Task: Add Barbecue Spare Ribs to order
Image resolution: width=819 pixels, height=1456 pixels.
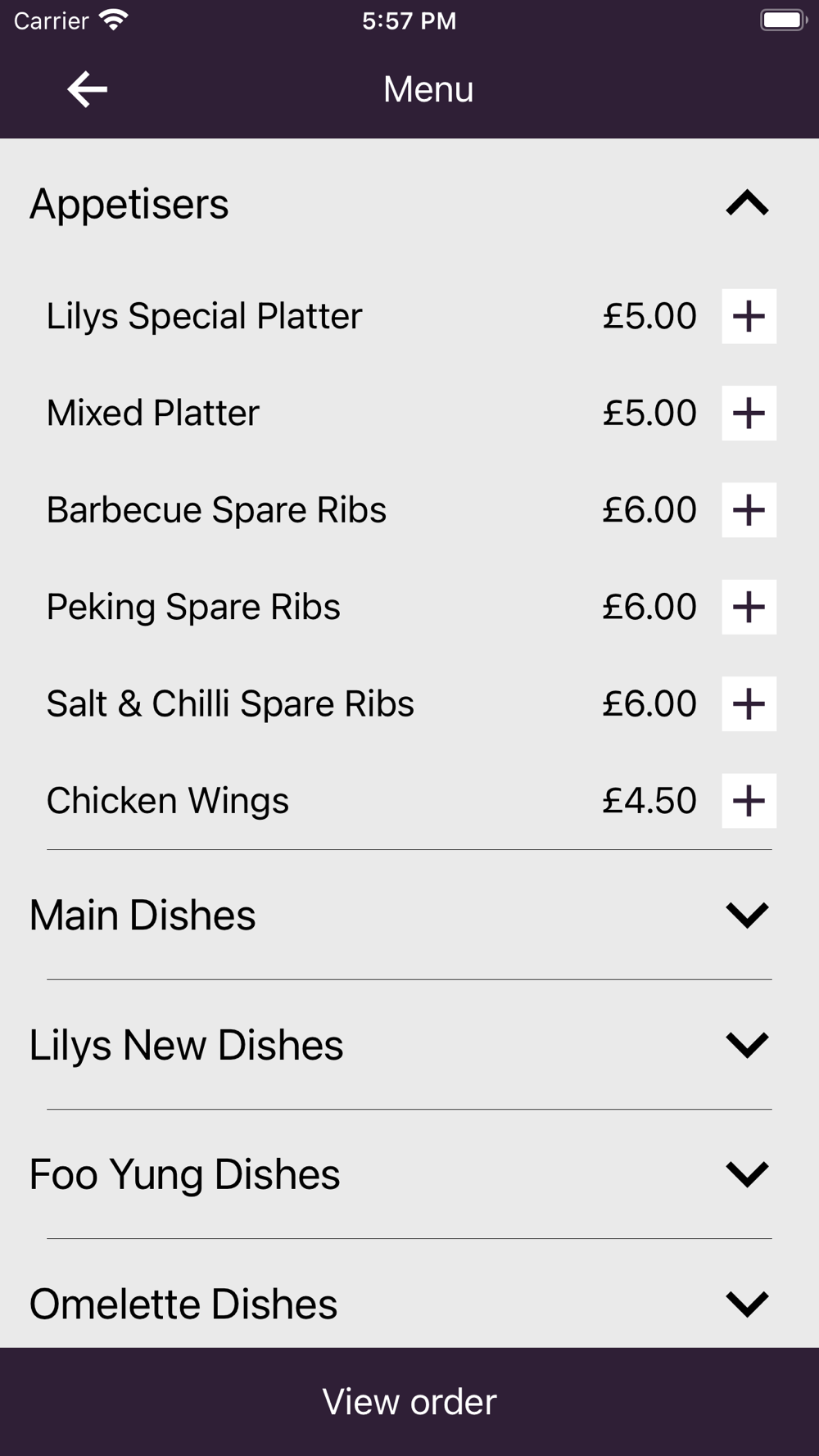Action: coord(749,510)
